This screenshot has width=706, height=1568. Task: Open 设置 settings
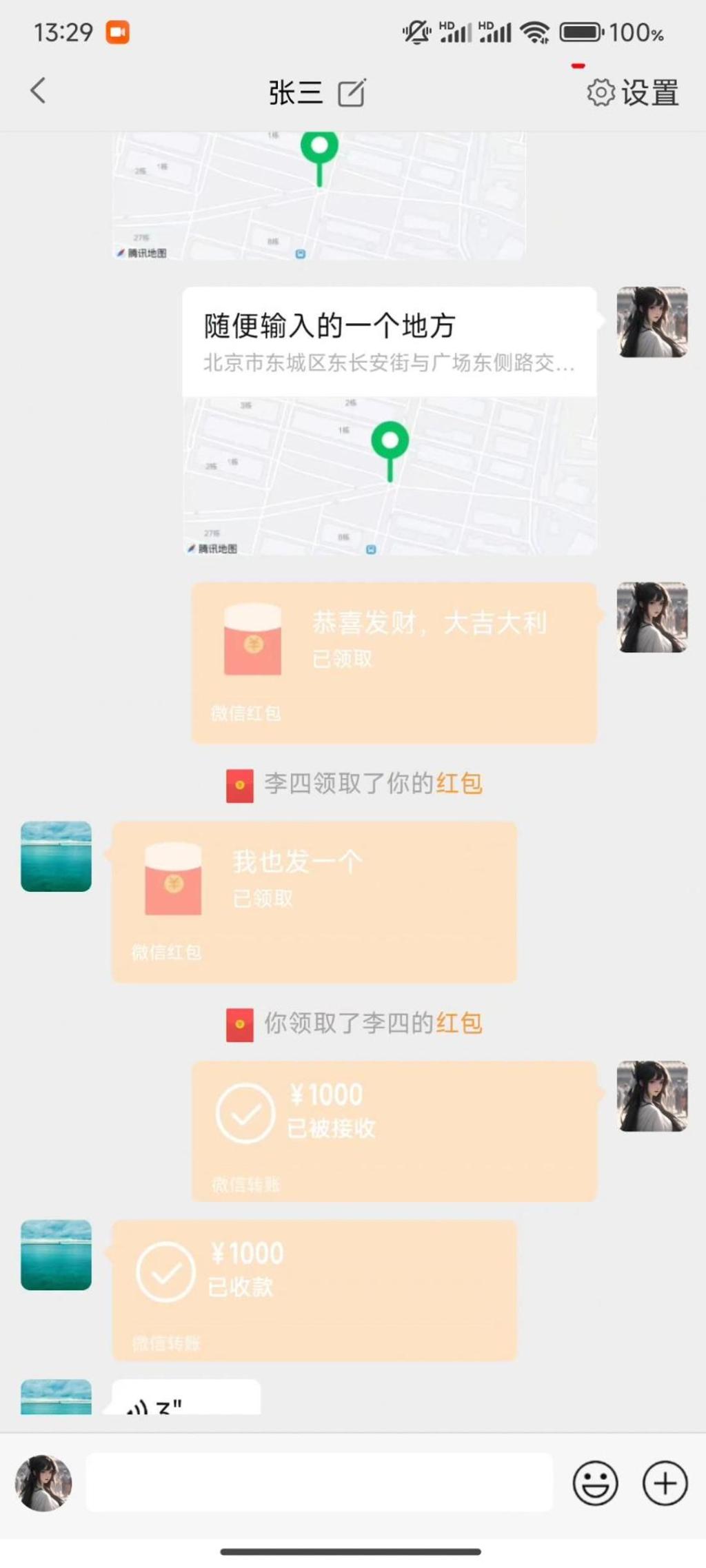(633, 93)
